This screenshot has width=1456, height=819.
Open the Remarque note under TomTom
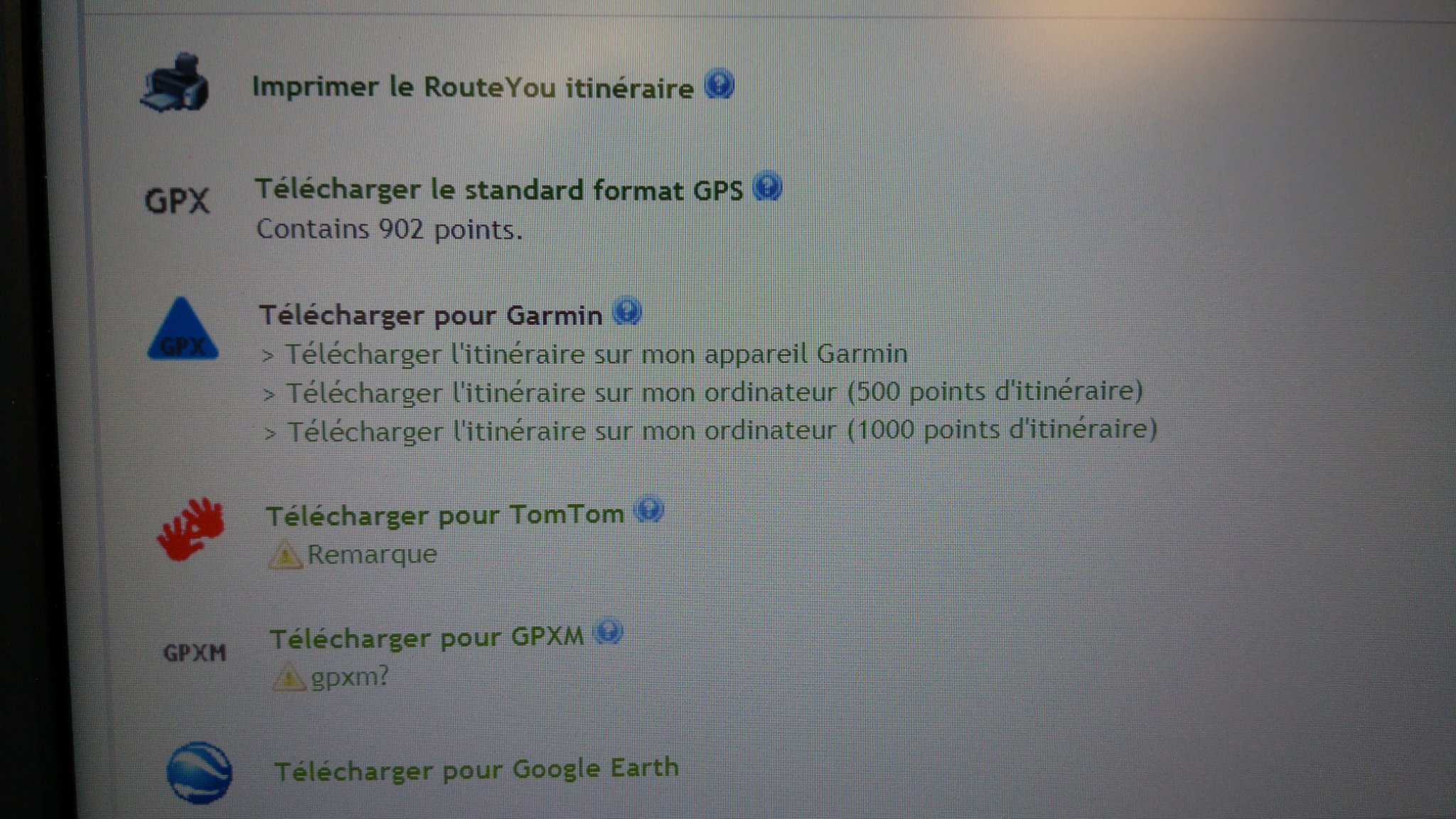(x=371, y=555)
